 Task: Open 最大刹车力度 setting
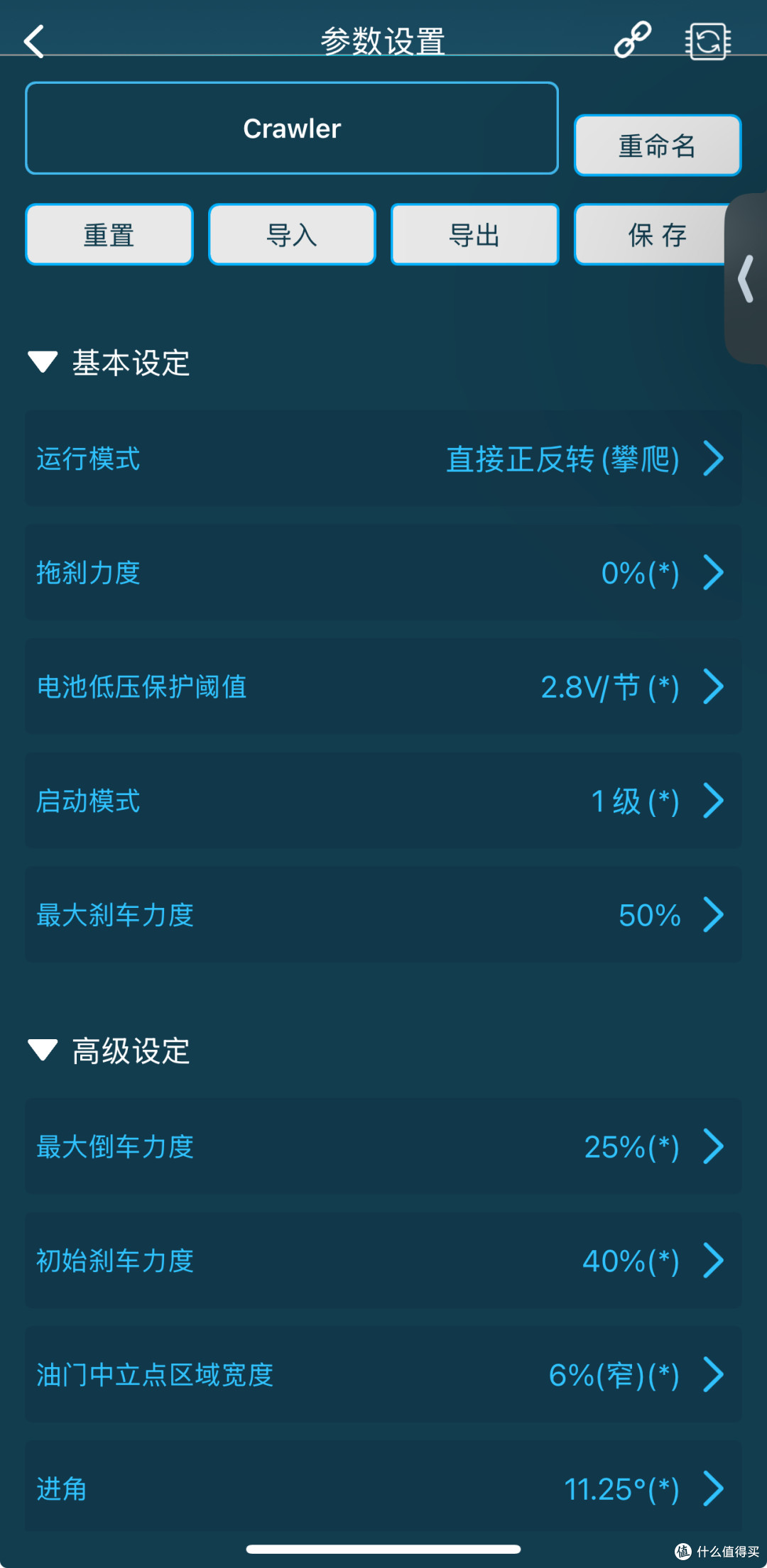pyautogui.click(x=383, y=915)
